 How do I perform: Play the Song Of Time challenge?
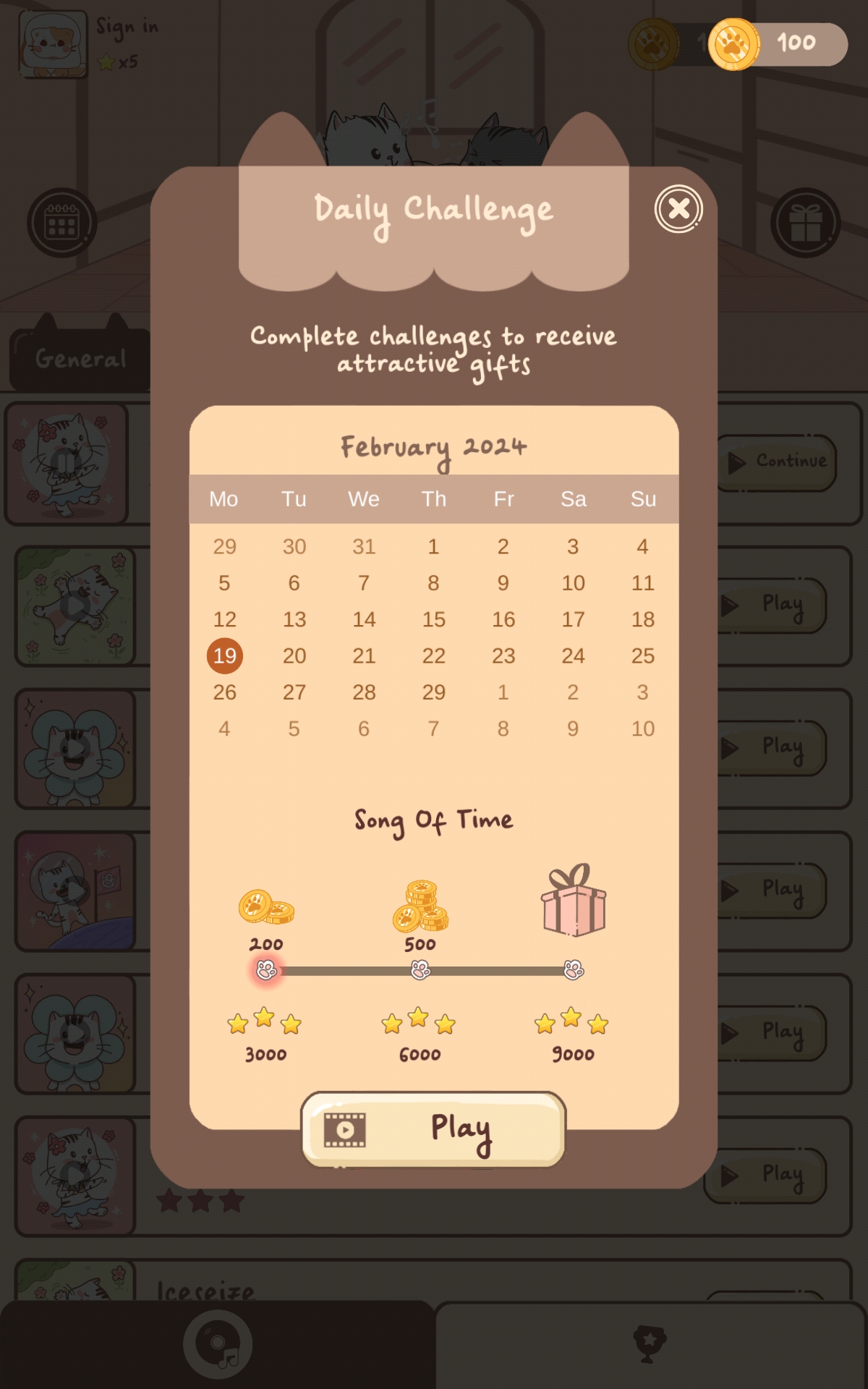[x=433, y=1129]
